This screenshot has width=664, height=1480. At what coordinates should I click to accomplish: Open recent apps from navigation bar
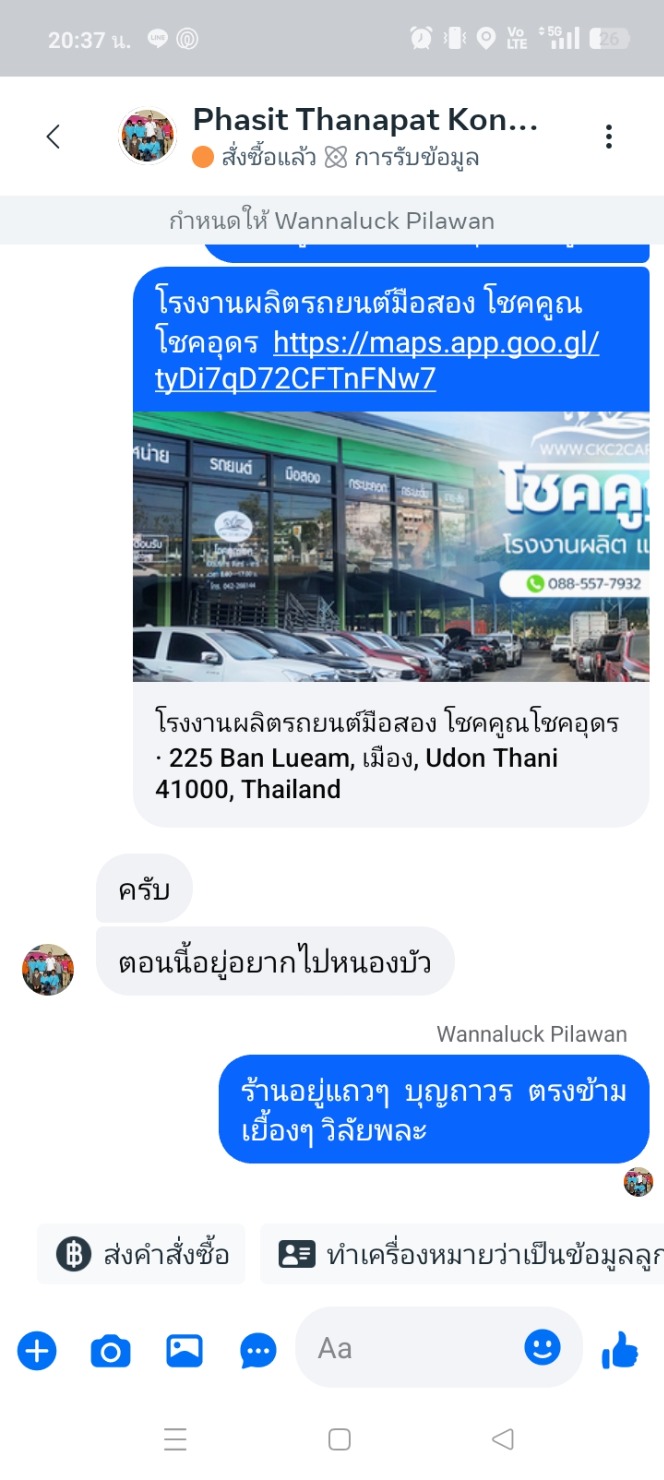[x=175, y=1439]
